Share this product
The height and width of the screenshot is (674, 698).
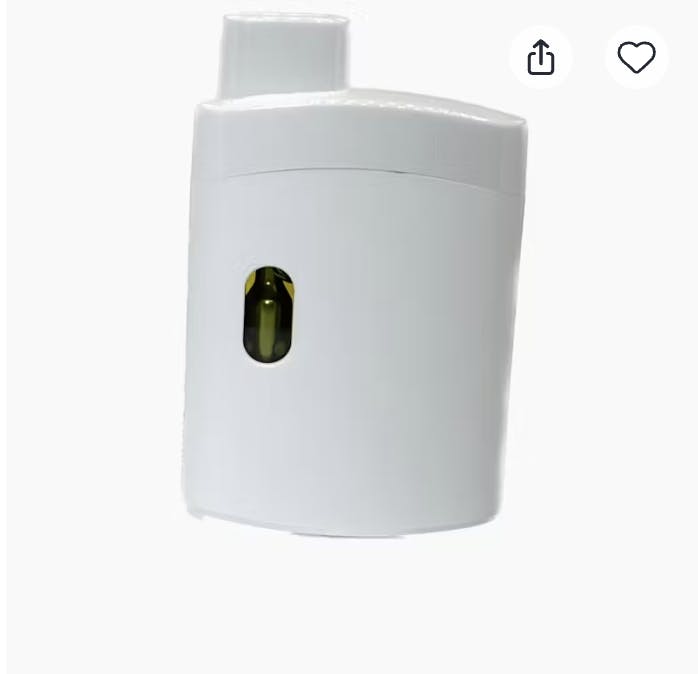(x=540, y=57)
